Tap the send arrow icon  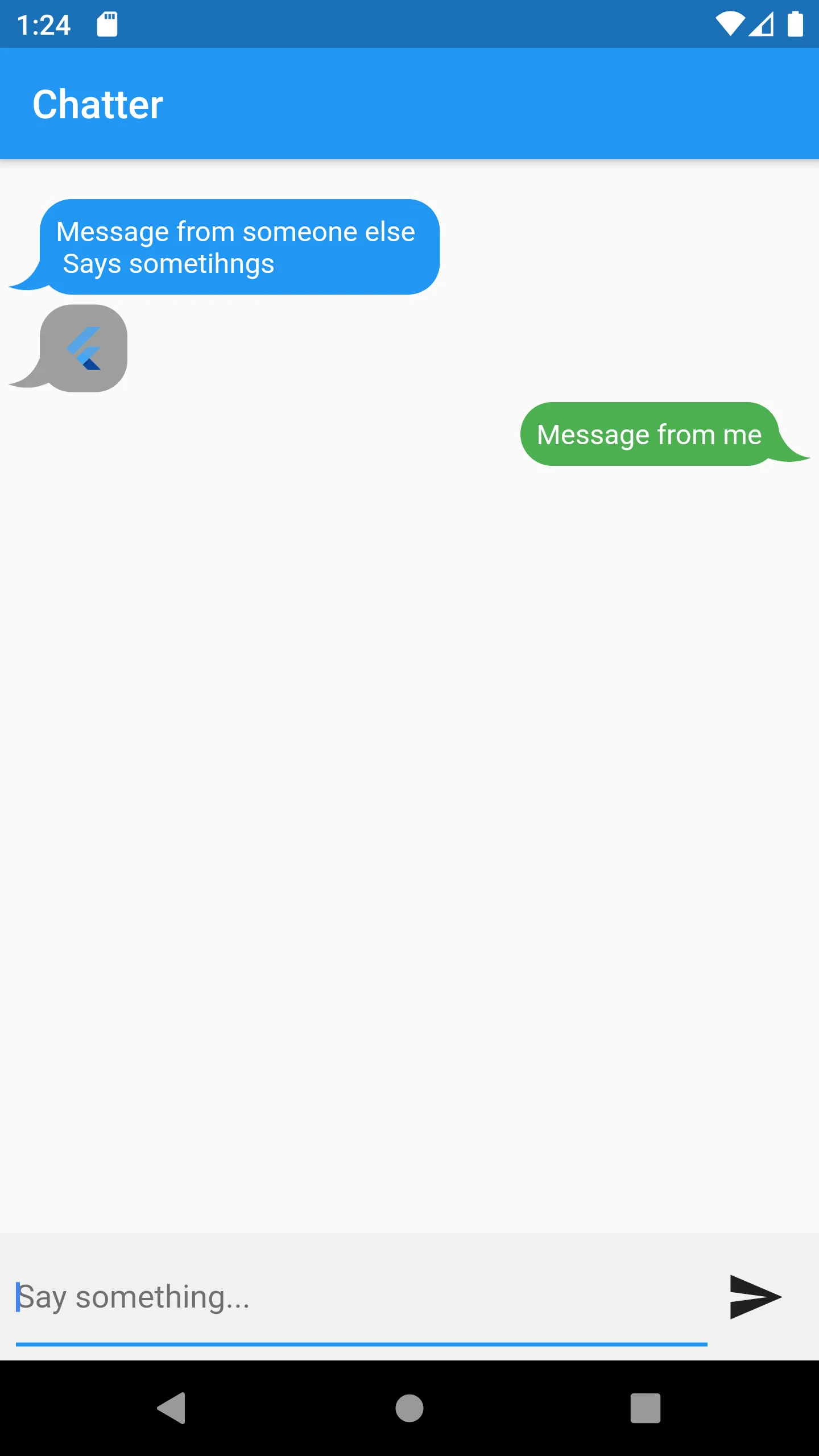(755, 1297)
